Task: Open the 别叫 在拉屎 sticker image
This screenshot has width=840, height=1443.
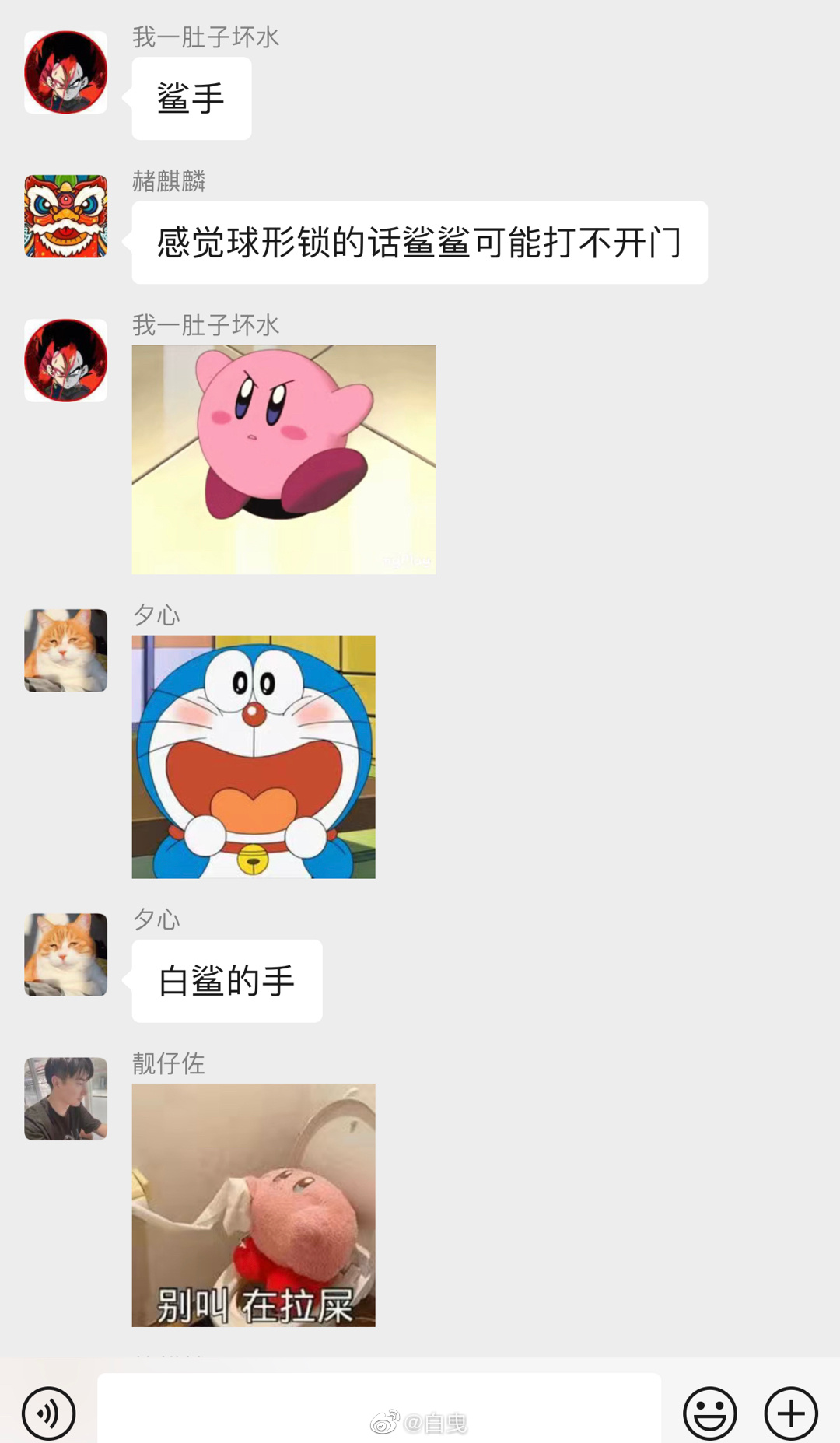Action: pos(254,1205)
